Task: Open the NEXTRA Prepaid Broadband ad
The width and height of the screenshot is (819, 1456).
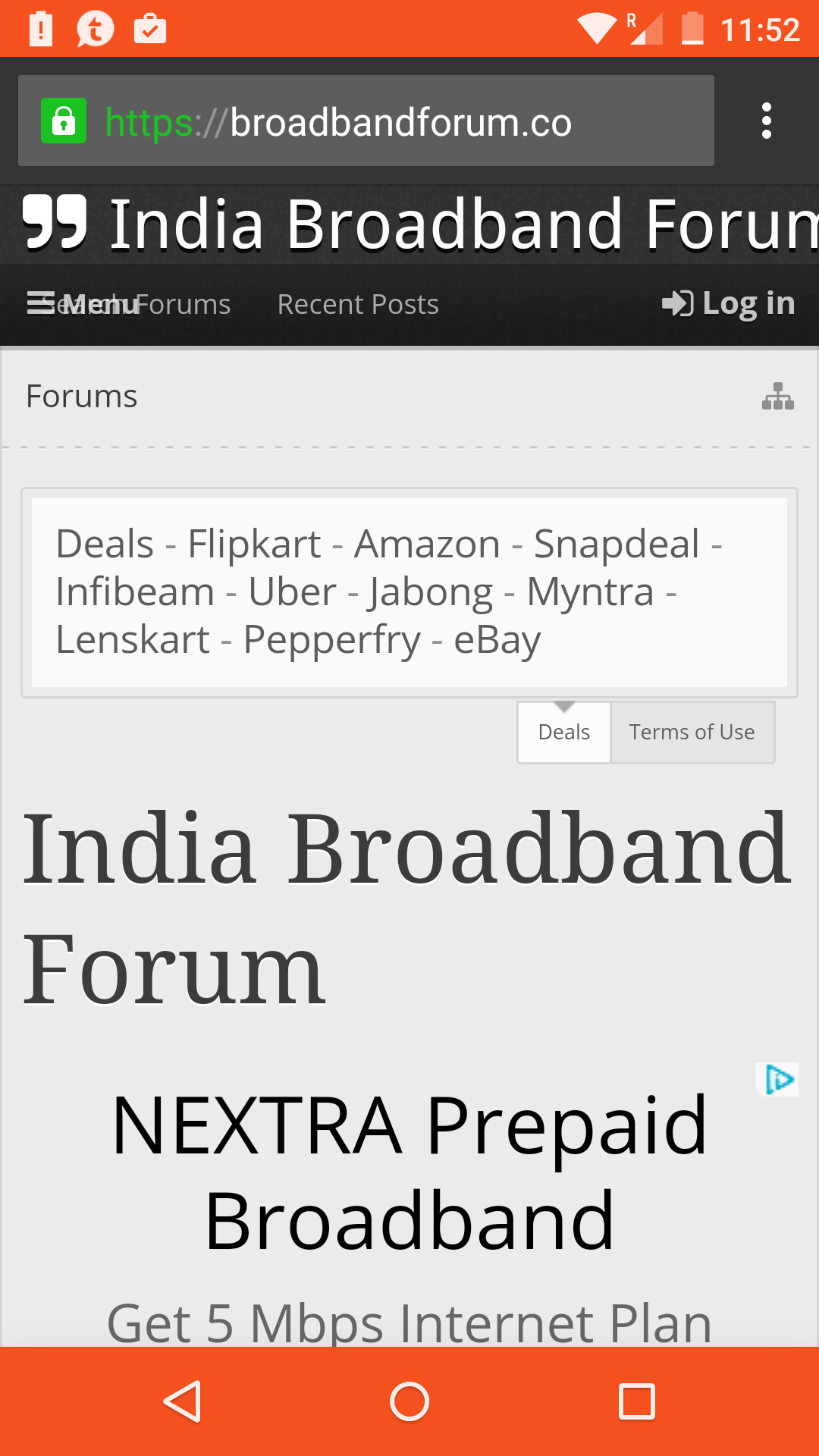Action: point(409,1173)
